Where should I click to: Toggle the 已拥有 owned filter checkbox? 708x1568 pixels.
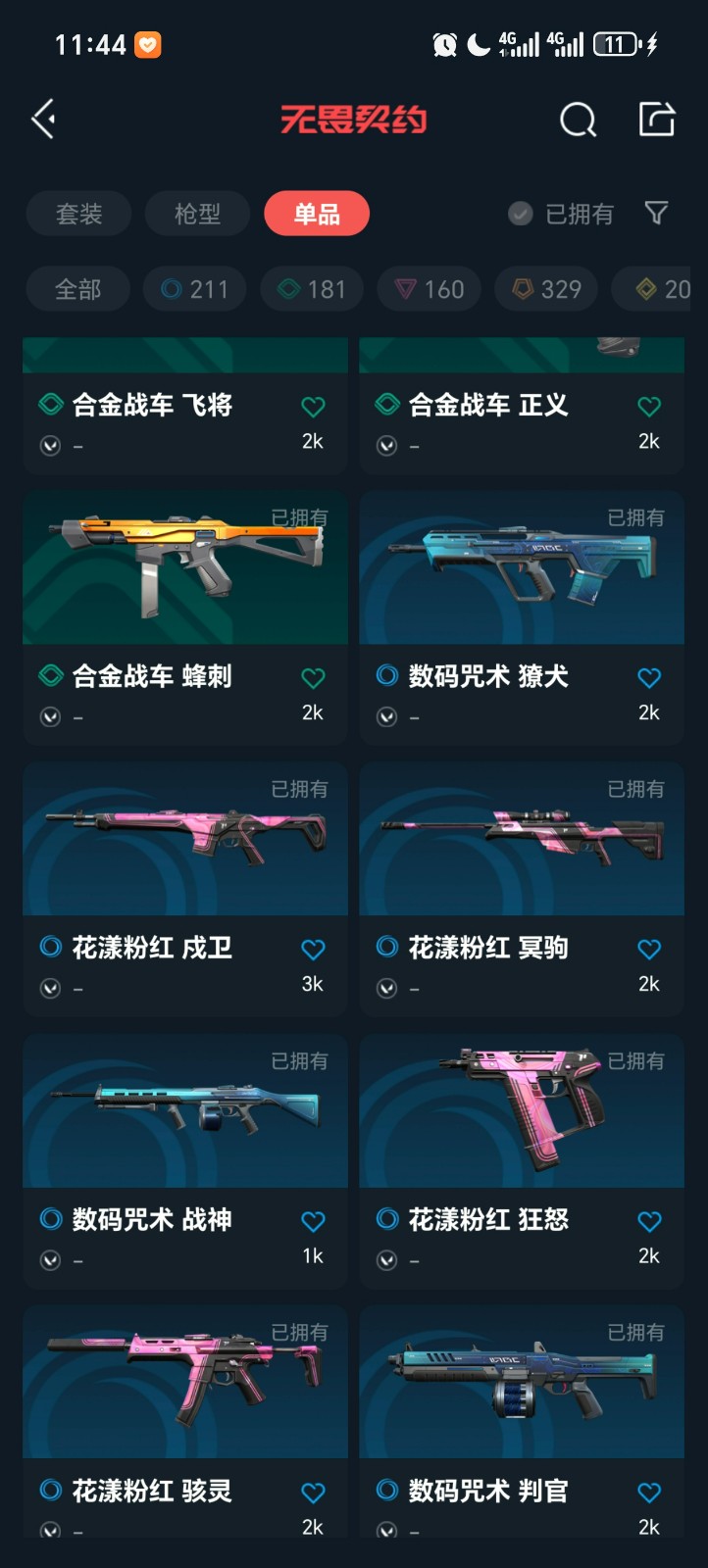pos(562,214)
